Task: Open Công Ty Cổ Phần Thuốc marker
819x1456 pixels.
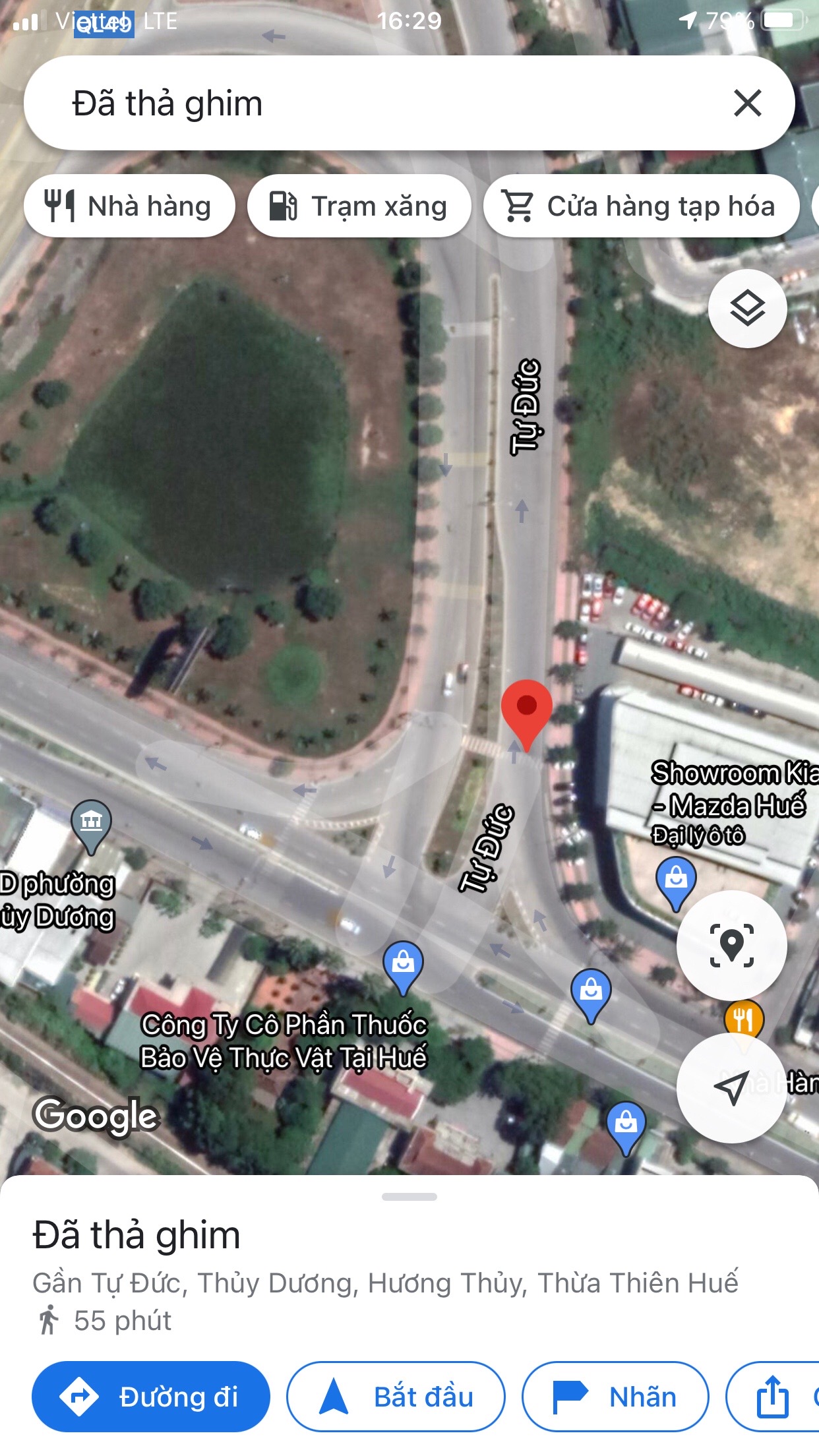Action: (x=403, y=967)
